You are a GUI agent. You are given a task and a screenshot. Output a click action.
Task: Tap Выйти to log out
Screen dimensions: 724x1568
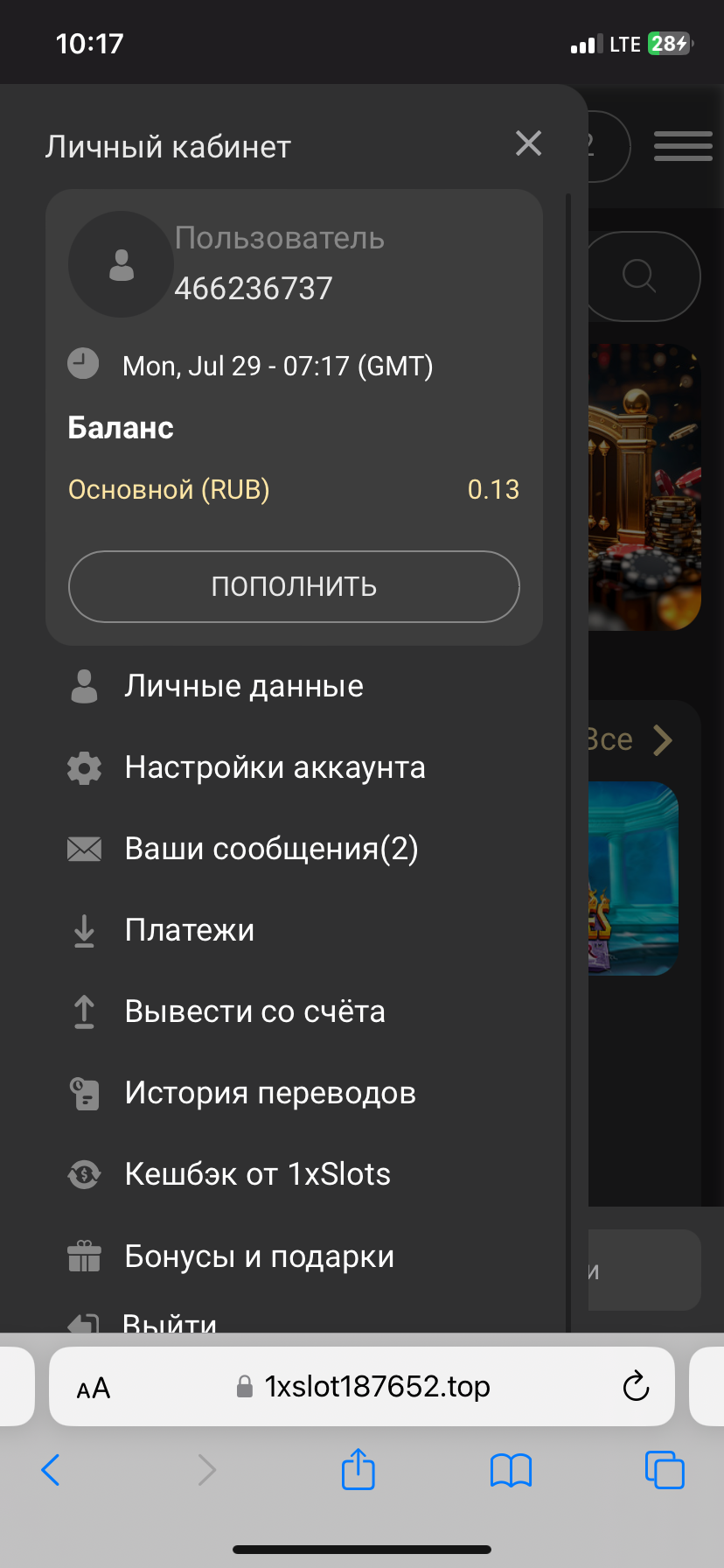pyautogui.click(x=170, y=1322)
